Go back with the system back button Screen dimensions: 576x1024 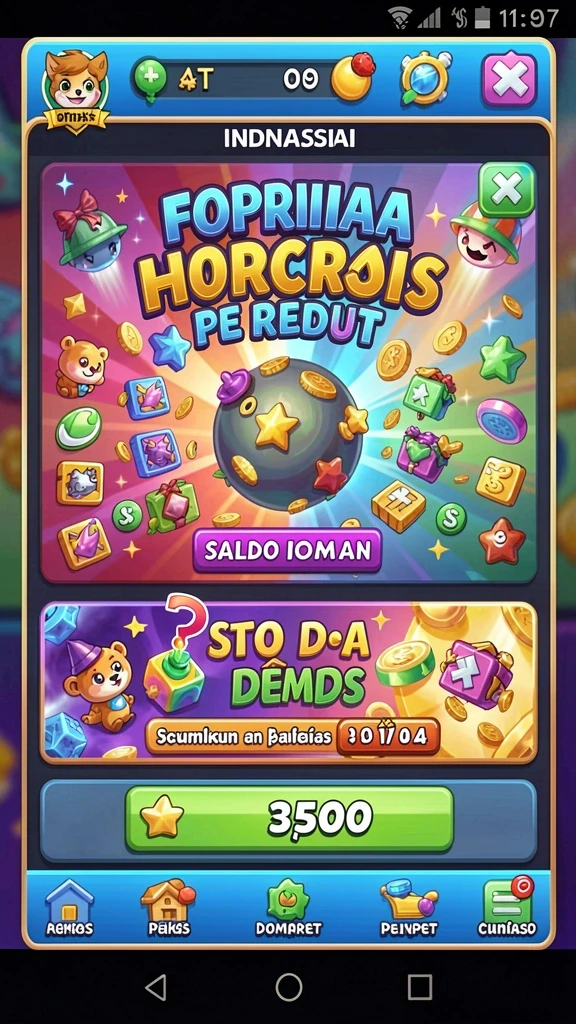[155, 987]
